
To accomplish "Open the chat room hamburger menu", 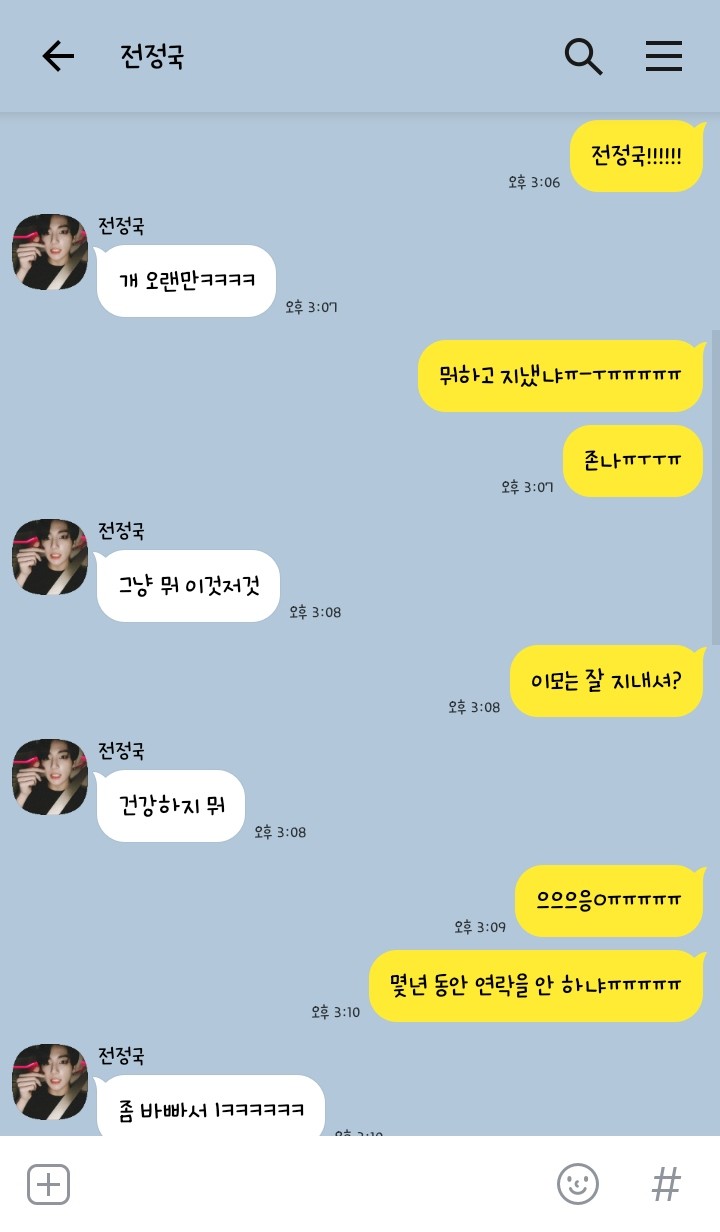I will (663, 56).
